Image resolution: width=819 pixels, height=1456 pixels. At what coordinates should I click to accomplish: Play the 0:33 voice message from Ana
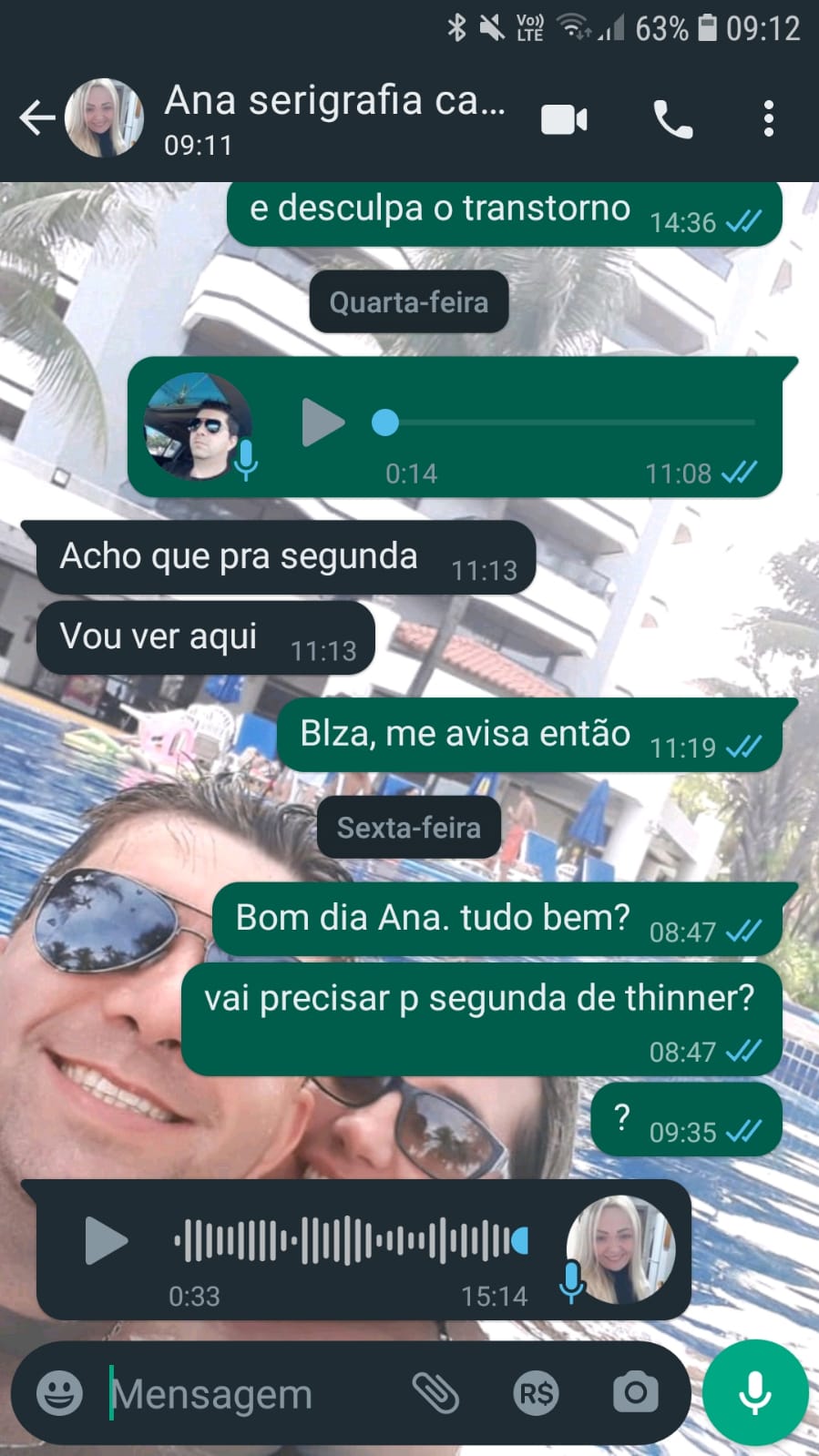click(106, 1240)
